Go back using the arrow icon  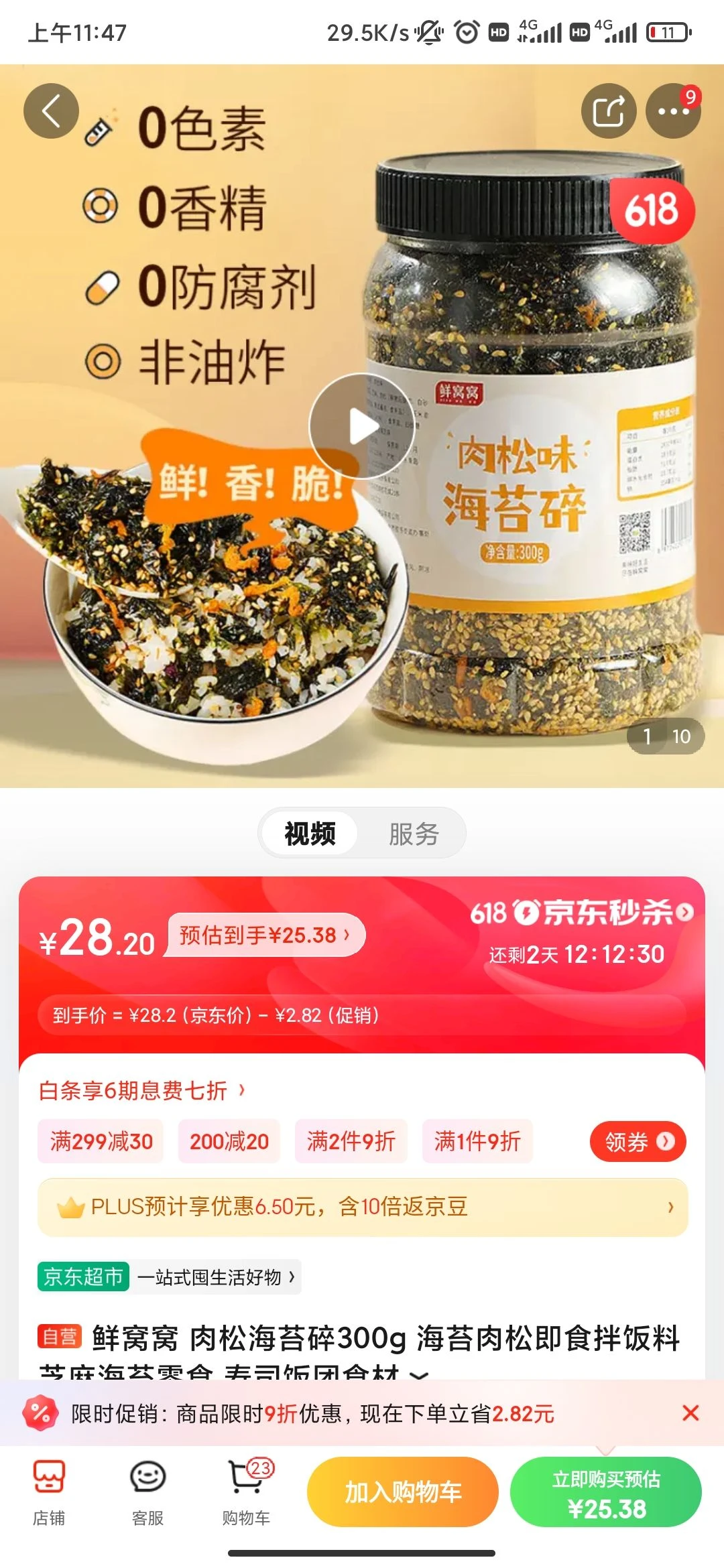[x=51, y=111]
